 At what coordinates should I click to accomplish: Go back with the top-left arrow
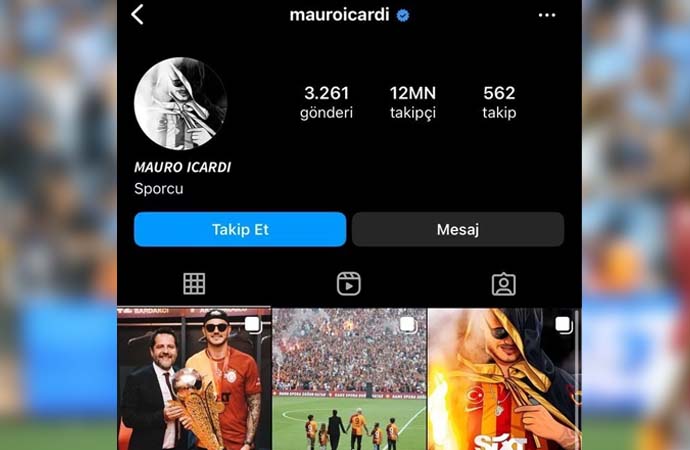point(138,14)
